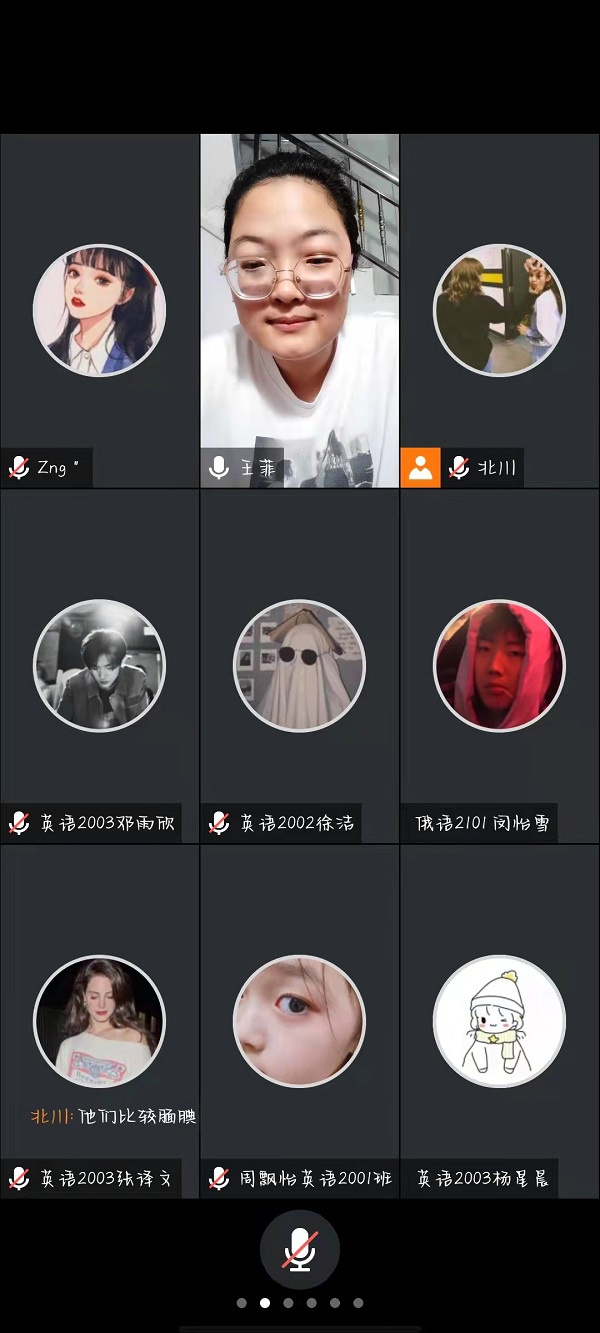The height and width of the screenshot is (1333, 600).
Task: Select the 俄语2101闵怡雪 participant tile
Action: tap(499, 665)
